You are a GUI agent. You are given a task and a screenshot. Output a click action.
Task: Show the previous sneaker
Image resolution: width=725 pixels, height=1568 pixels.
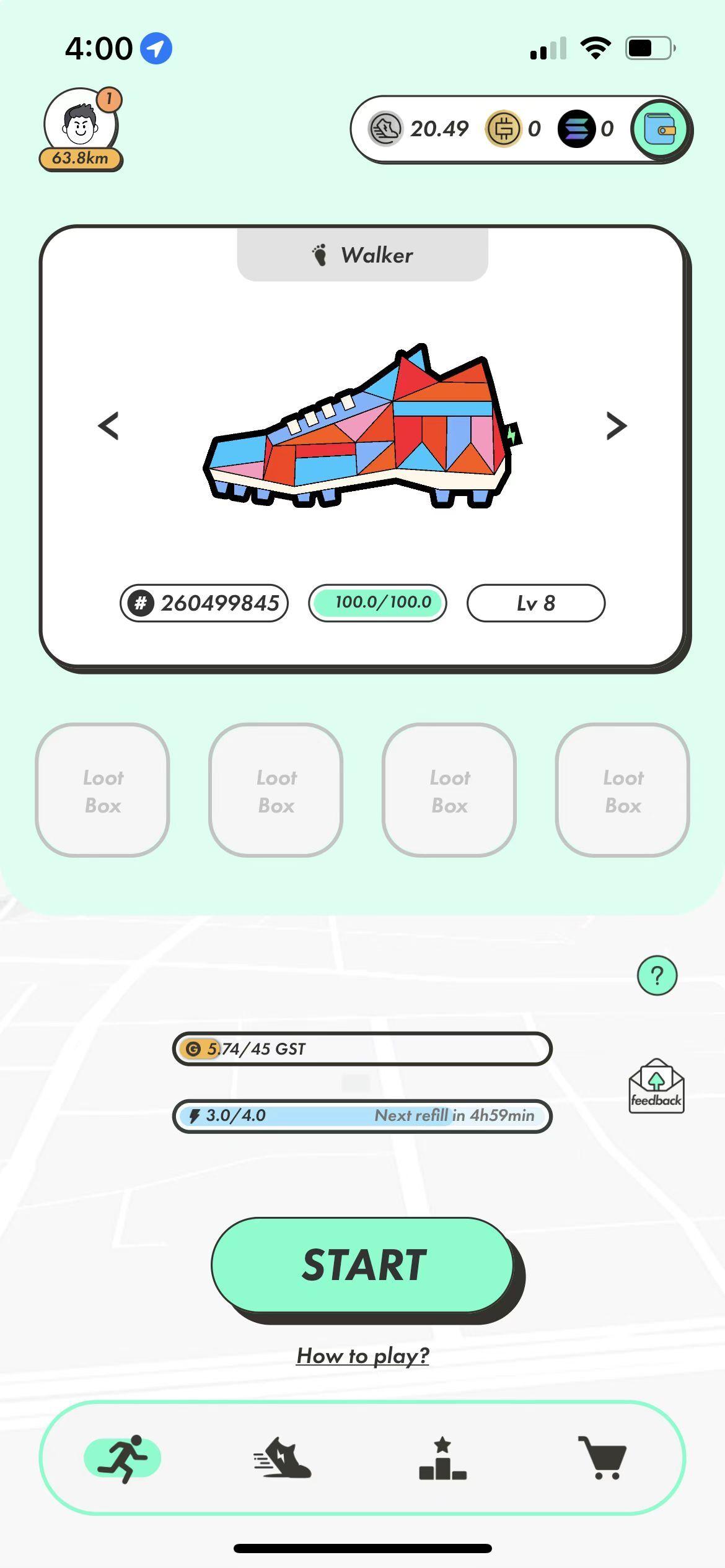tap(108, 426)
